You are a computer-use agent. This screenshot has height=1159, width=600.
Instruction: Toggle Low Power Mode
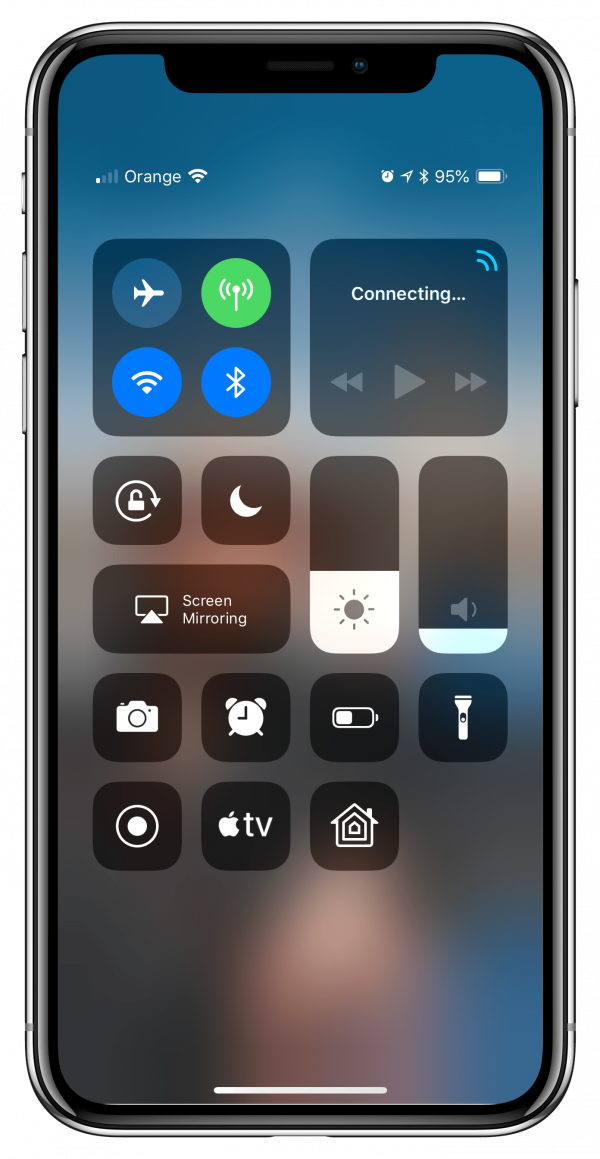[354, 717]
